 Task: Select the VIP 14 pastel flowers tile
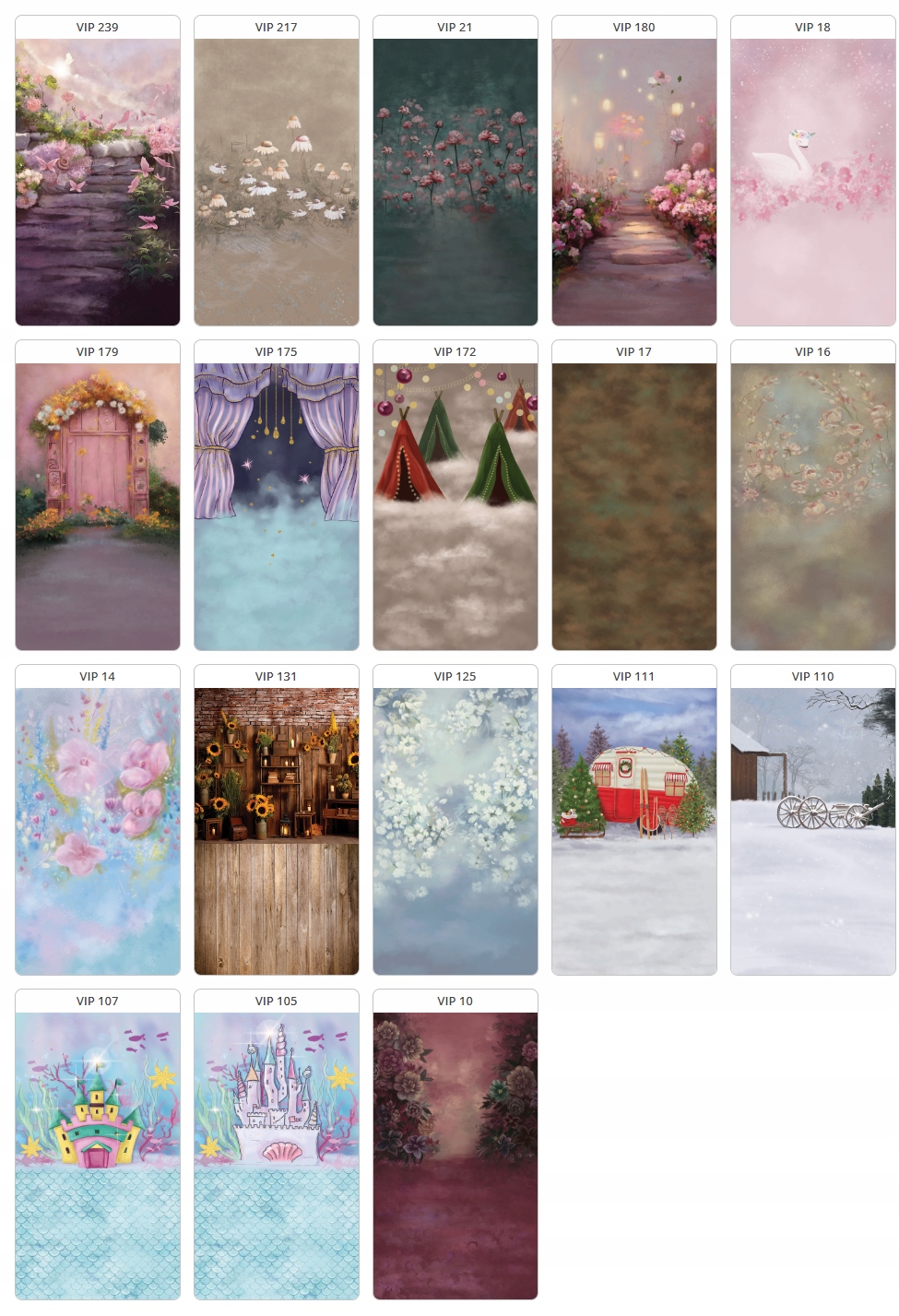point(98,830)
